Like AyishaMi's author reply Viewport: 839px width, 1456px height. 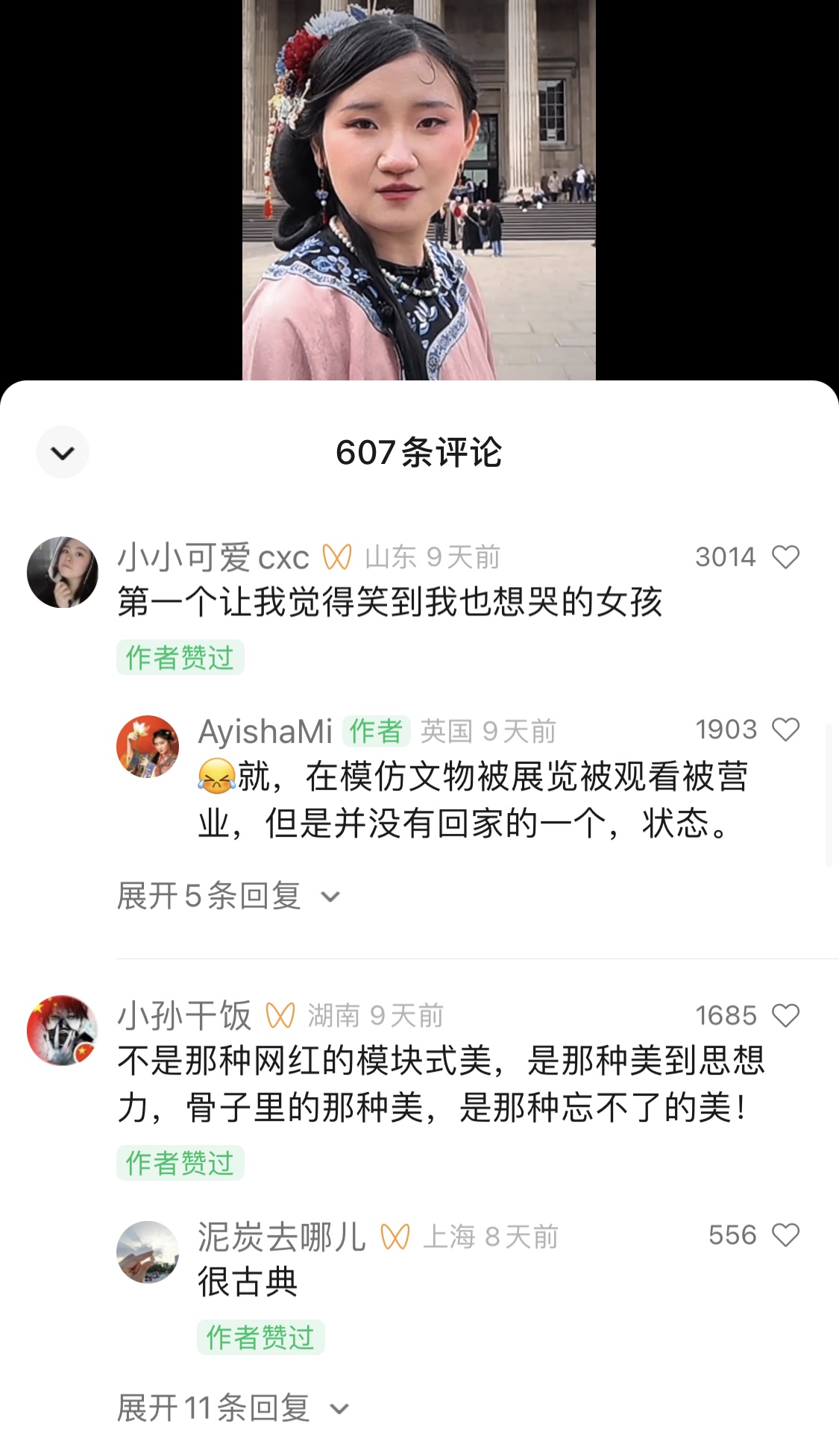click(x=785, y=729)
